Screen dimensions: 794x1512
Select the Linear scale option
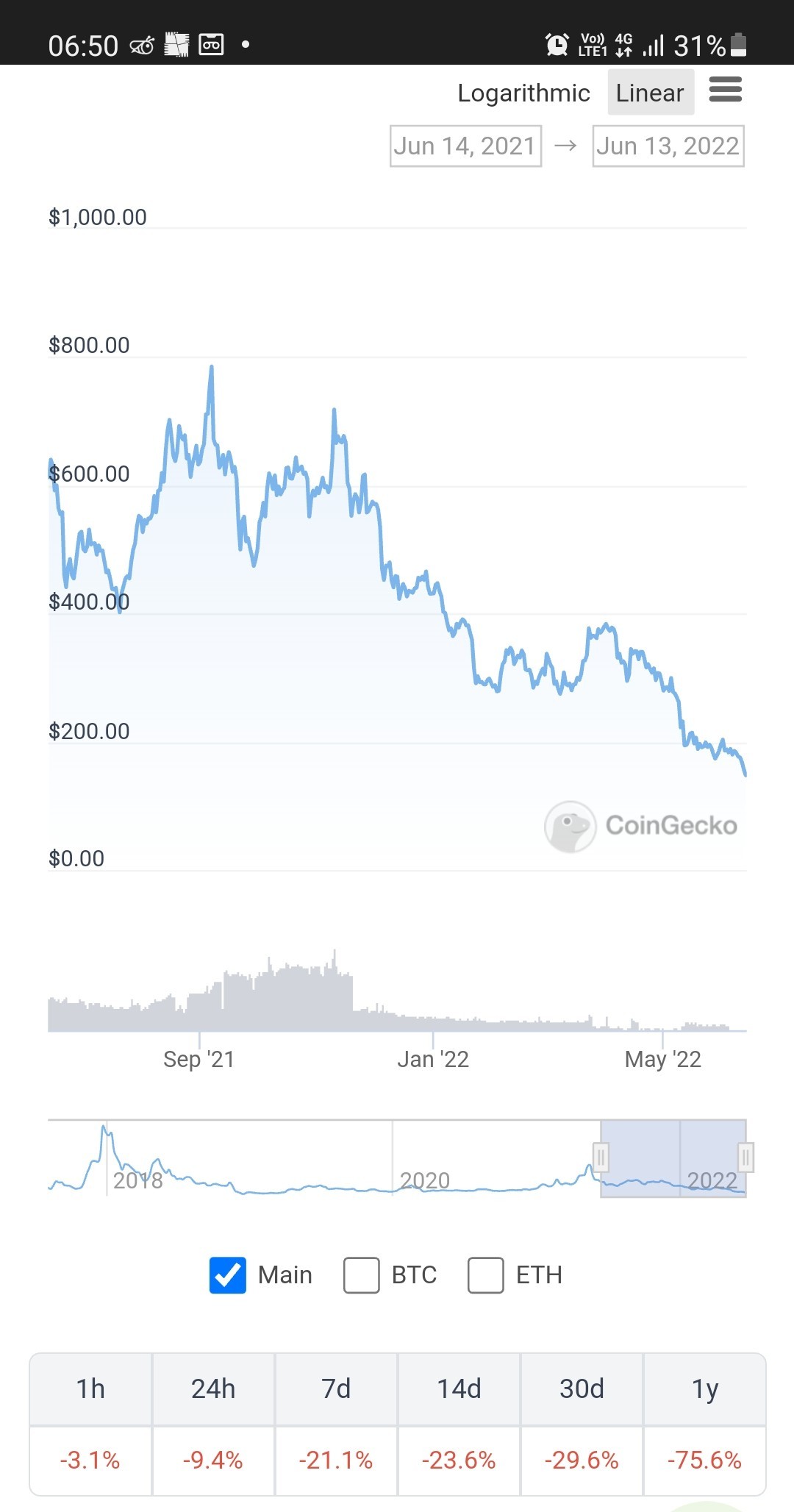(650, 93)
